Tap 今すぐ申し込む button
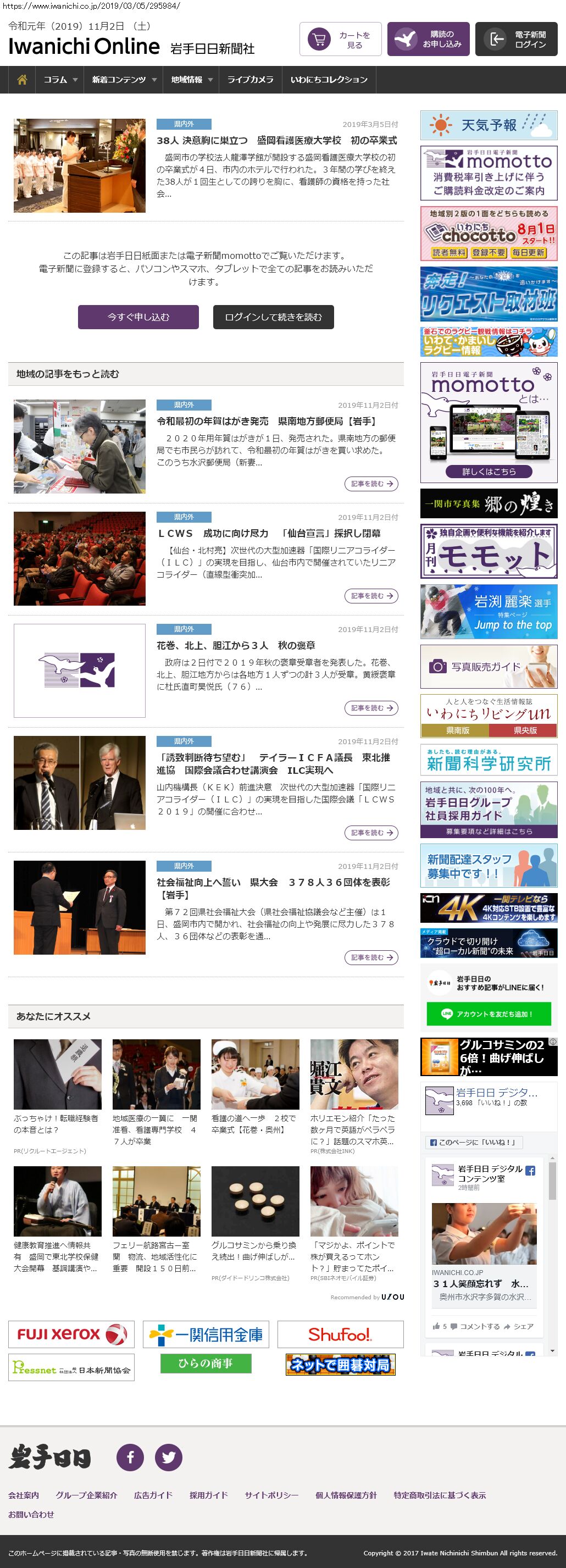The width and height of the screenshot is (566, 1568). coord(138,317)
